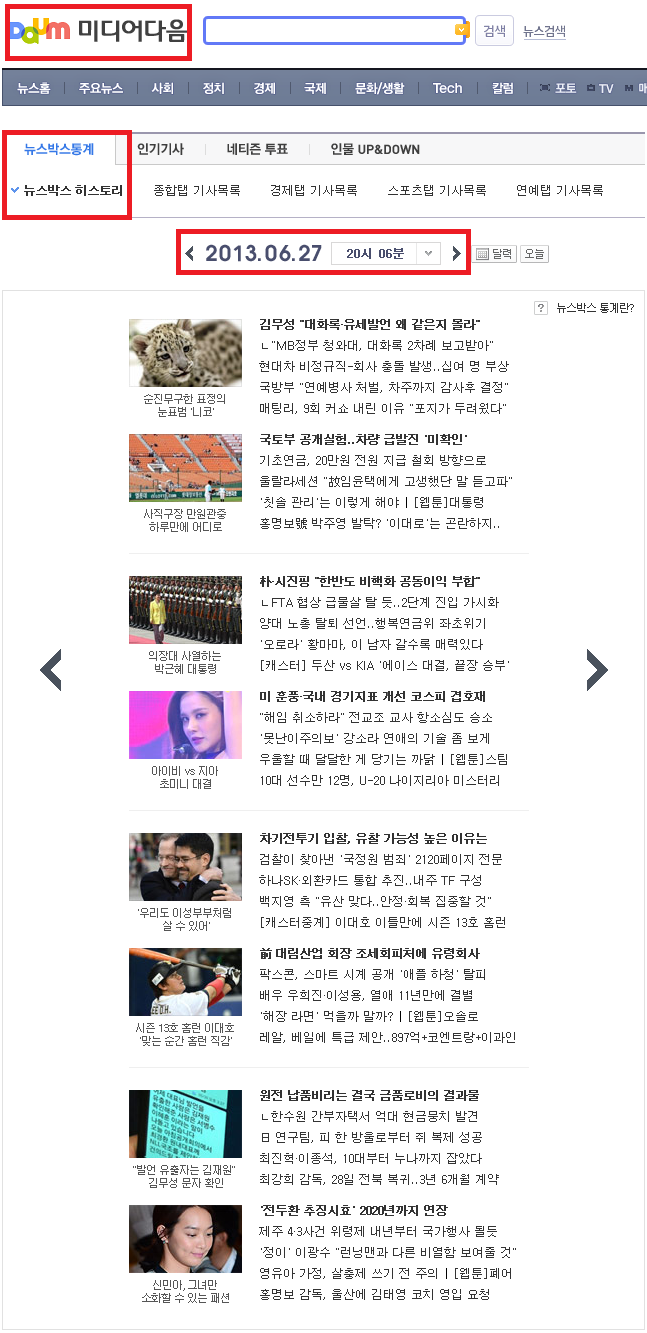Tap the search input field

330,31
